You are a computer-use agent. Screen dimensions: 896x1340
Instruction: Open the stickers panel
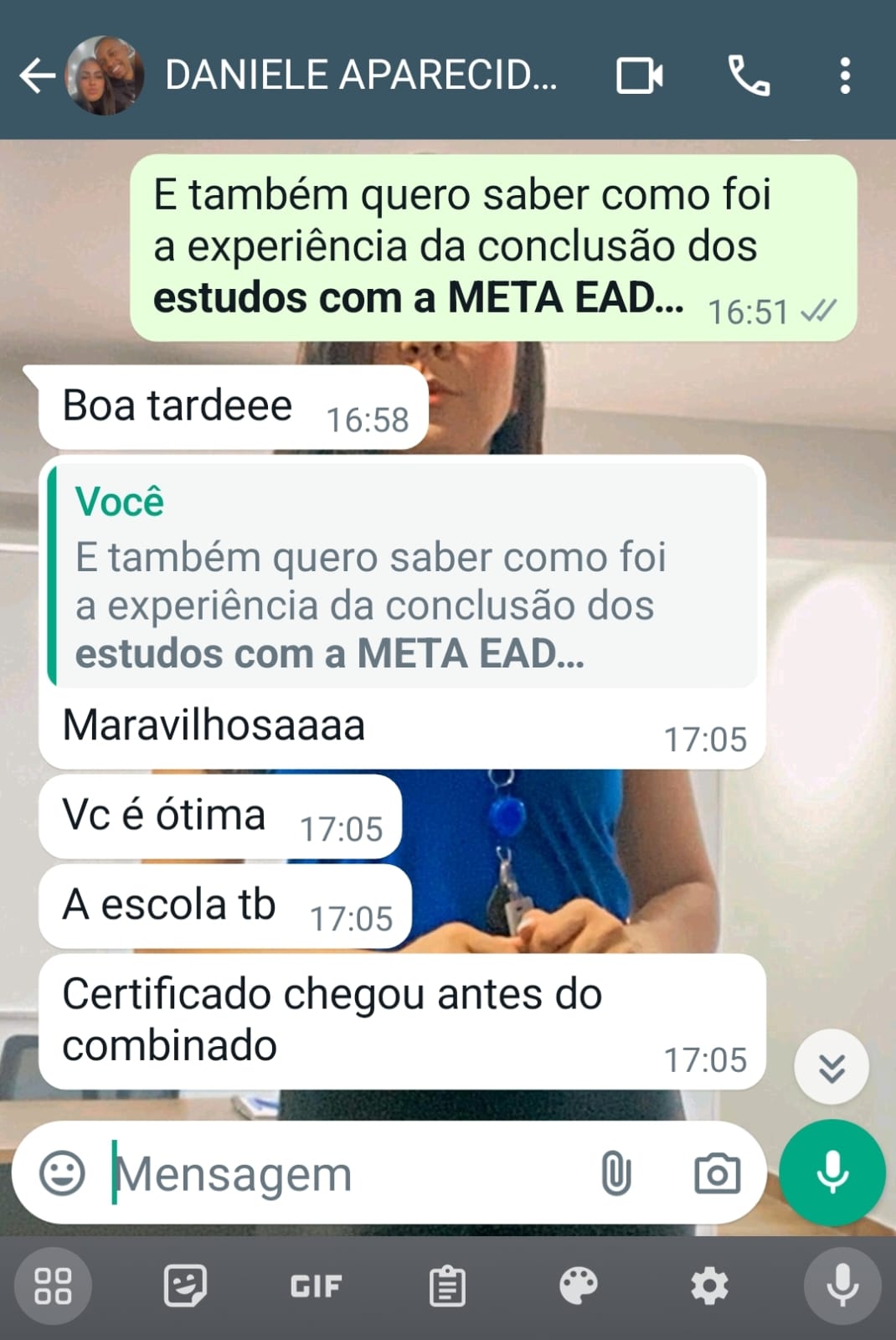pos(184,1286)
